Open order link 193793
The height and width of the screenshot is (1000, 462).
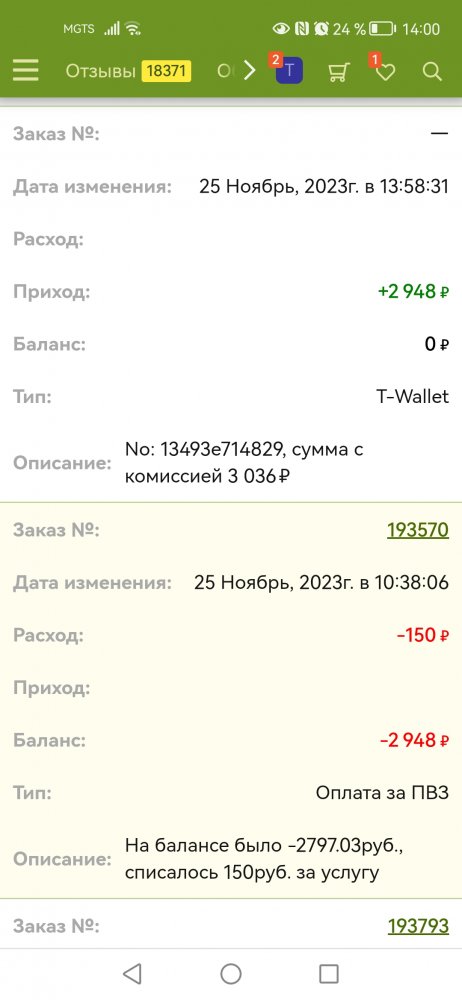coord(418,926)
